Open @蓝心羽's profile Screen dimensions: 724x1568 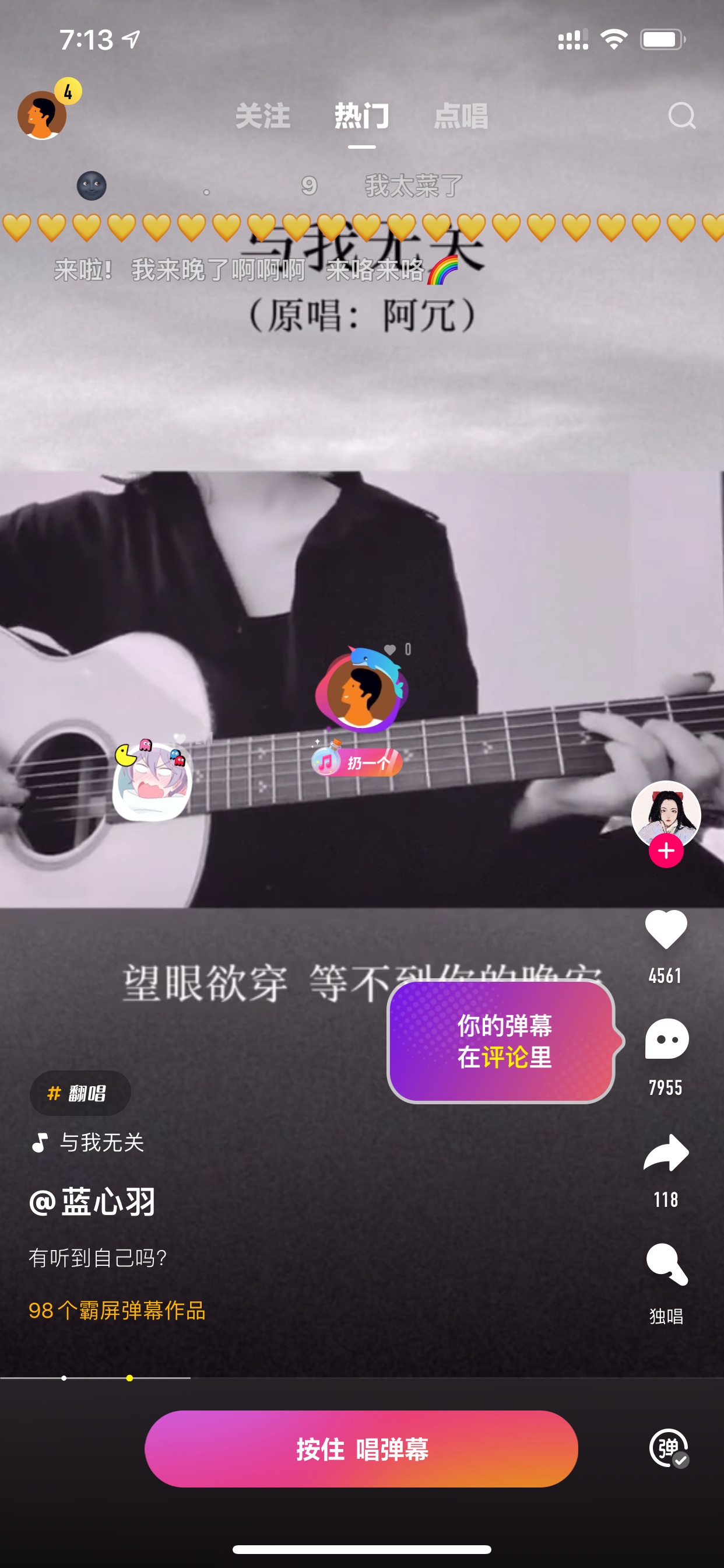pos(92,1202)
